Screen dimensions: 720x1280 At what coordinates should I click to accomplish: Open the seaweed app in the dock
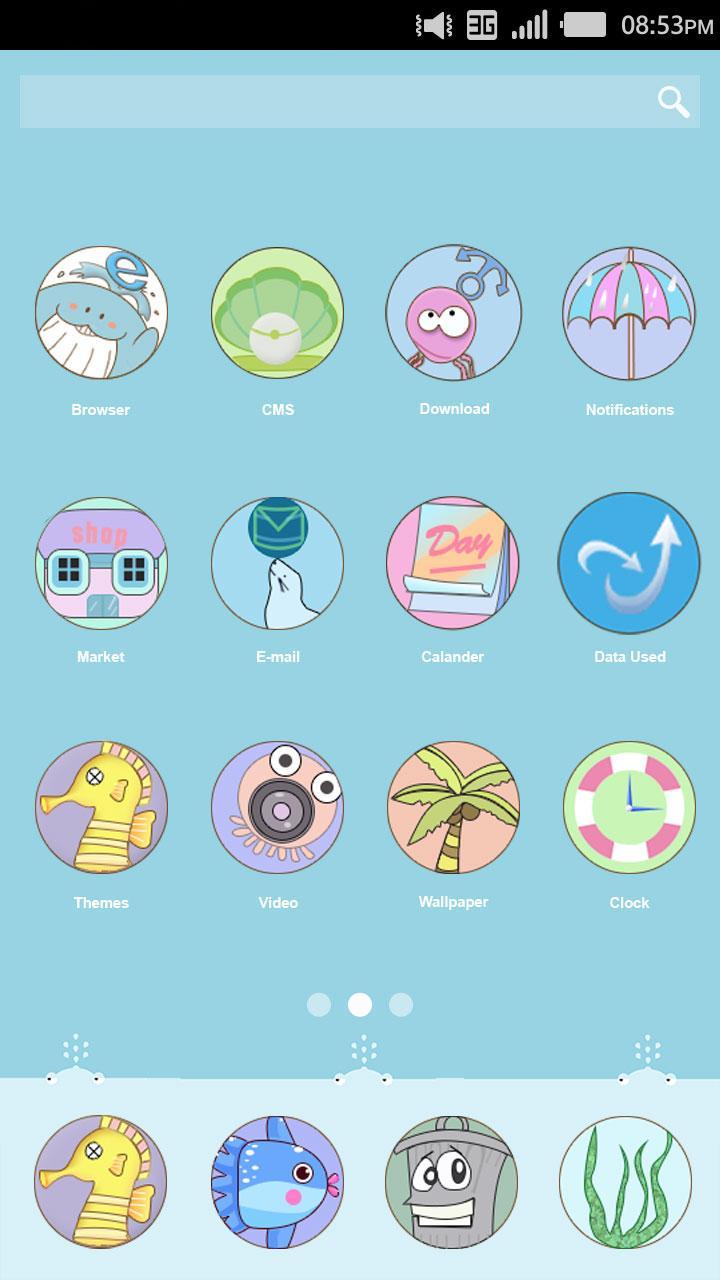pos(629,1183)
